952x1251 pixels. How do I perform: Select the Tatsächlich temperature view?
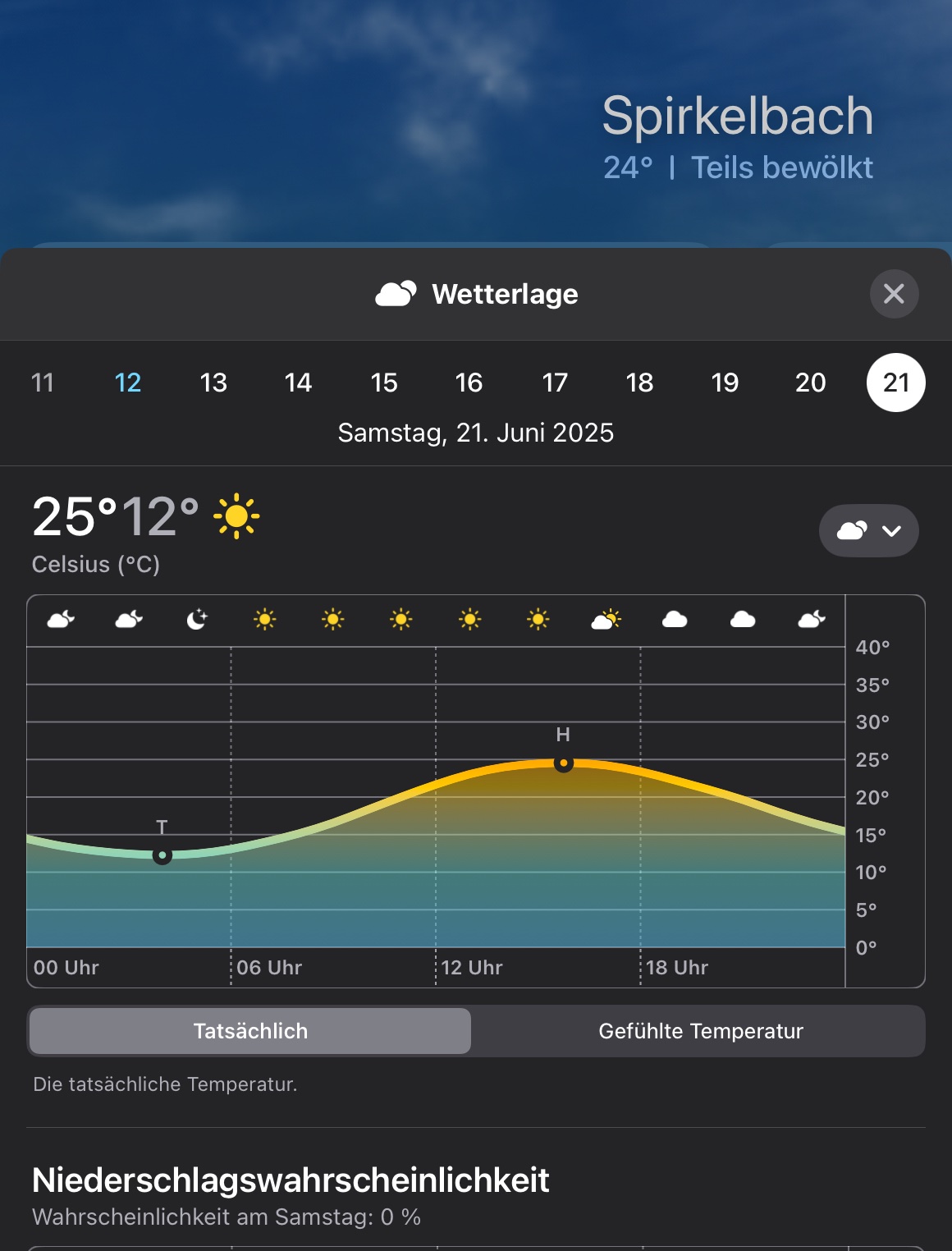tap(250, 1031)
